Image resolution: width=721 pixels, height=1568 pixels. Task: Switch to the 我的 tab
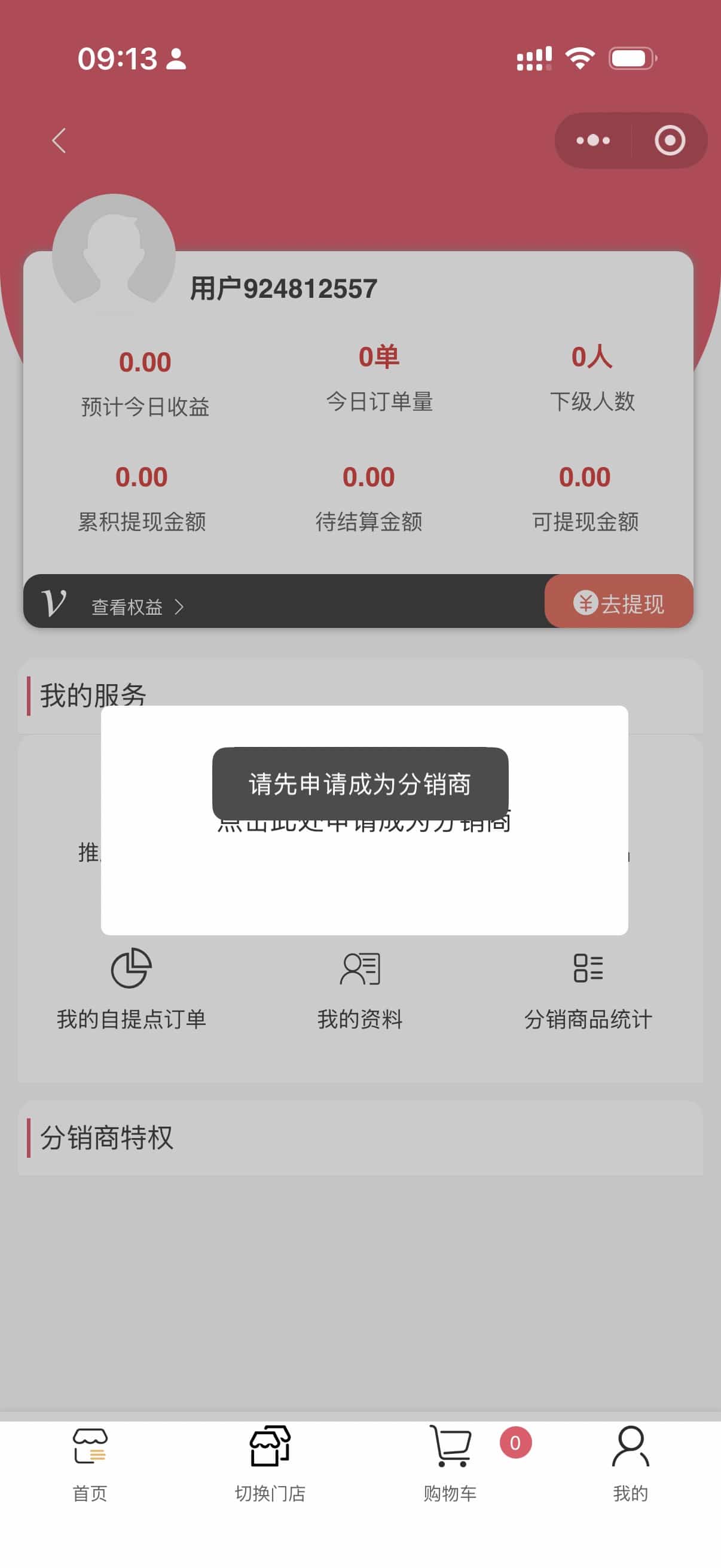(630, 1463)
